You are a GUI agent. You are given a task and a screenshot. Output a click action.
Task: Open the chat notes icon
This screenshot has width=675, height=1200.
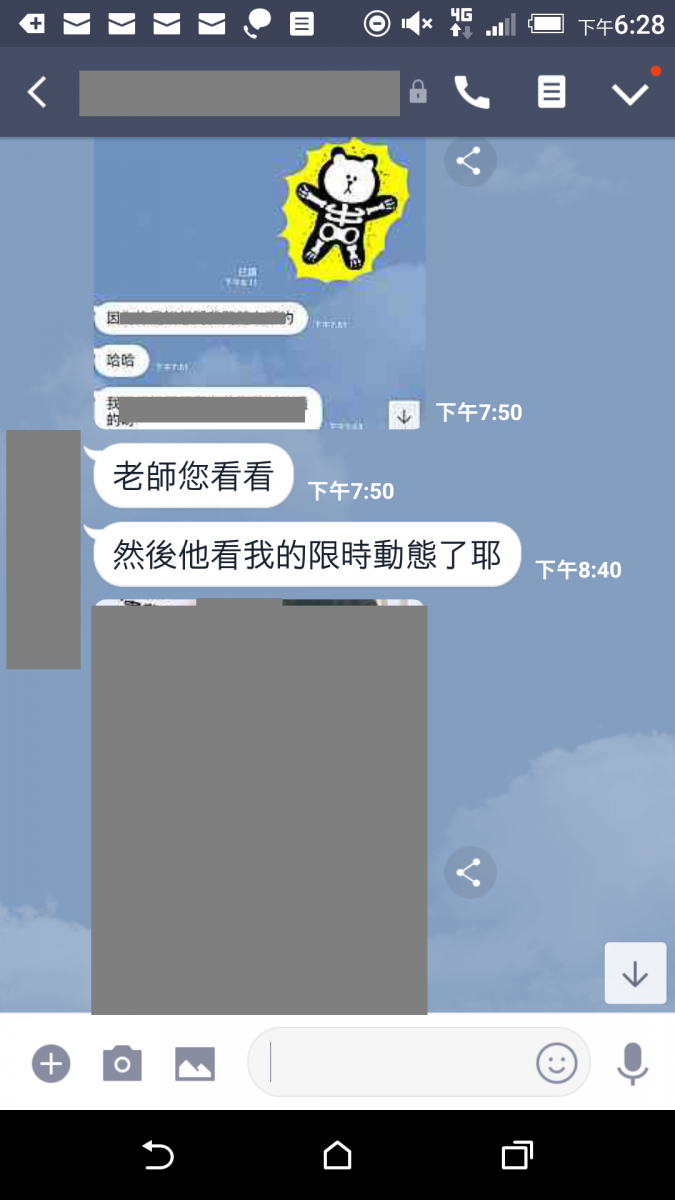[551, 93]
